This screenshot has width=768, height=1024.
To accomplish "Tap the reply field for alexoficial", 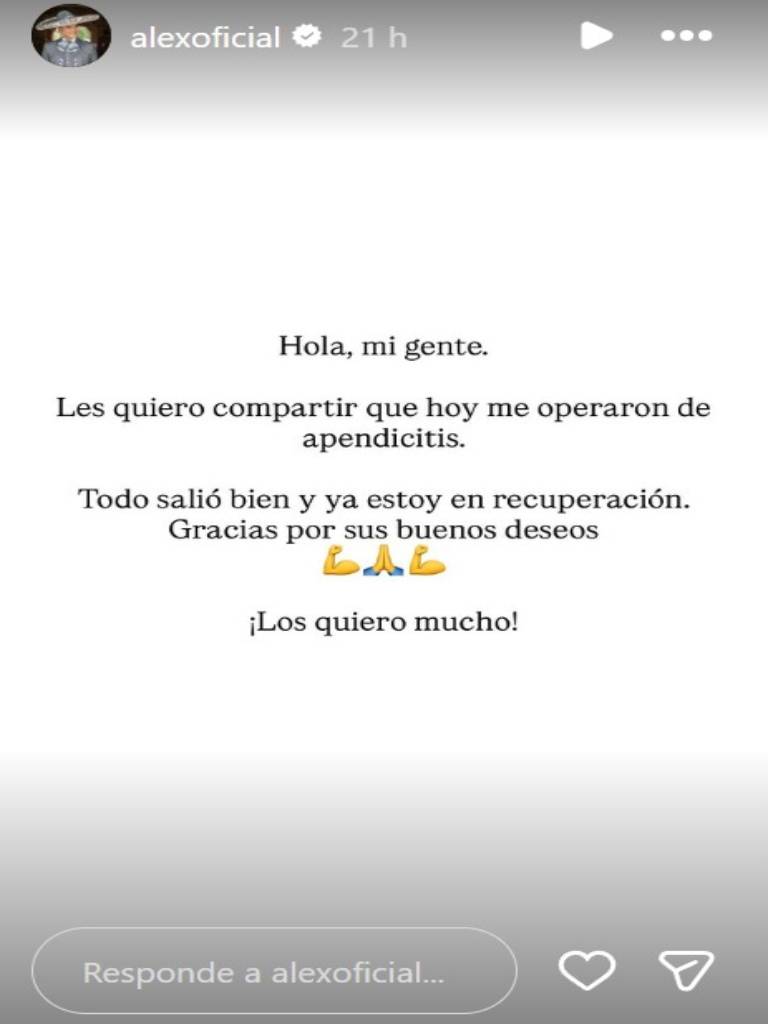I will click(x=274, y=972).
